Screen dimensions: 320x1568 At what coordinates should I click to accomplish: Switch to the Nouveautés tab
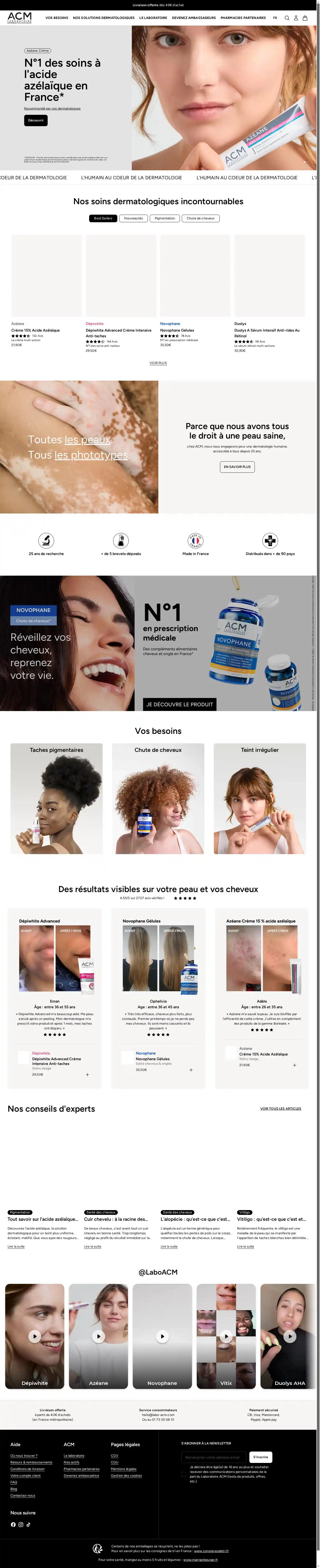pyautogui.click(x=133, y=218)
